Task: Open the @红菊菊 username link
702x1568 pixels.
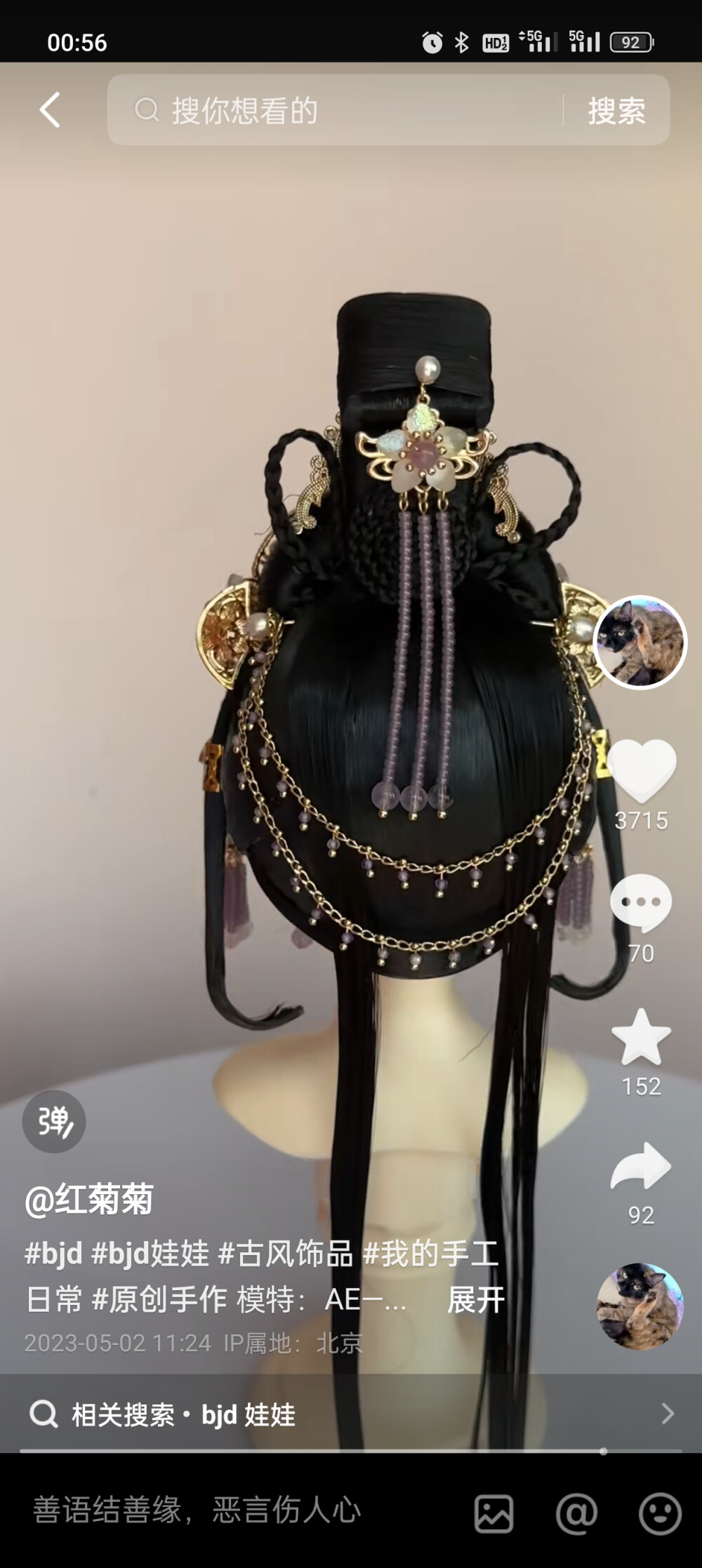Action: [x=89, y=1200]
